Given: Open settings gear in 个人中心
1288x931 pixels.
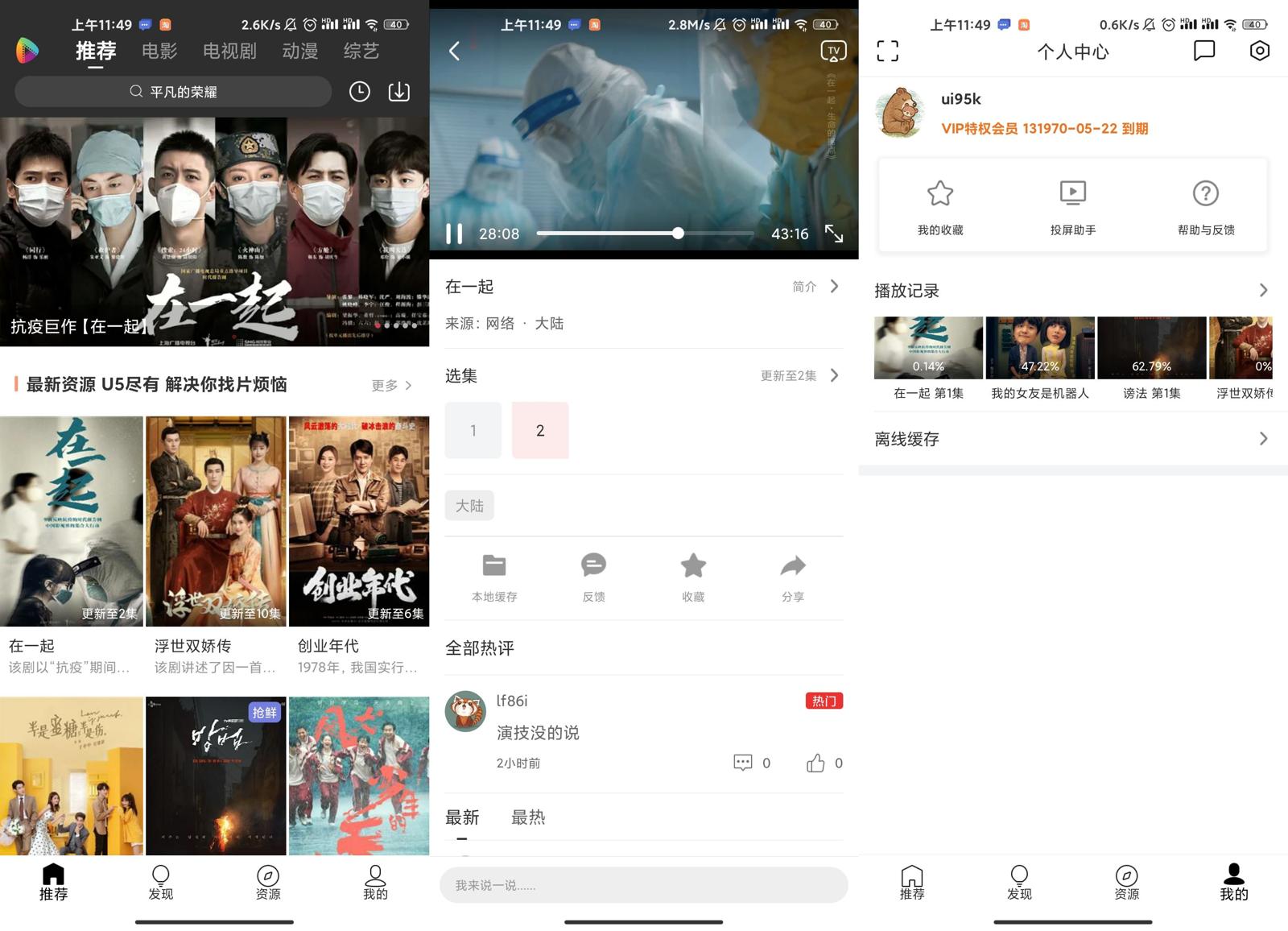Looking at the screenshot, I should click(1260, 52).
